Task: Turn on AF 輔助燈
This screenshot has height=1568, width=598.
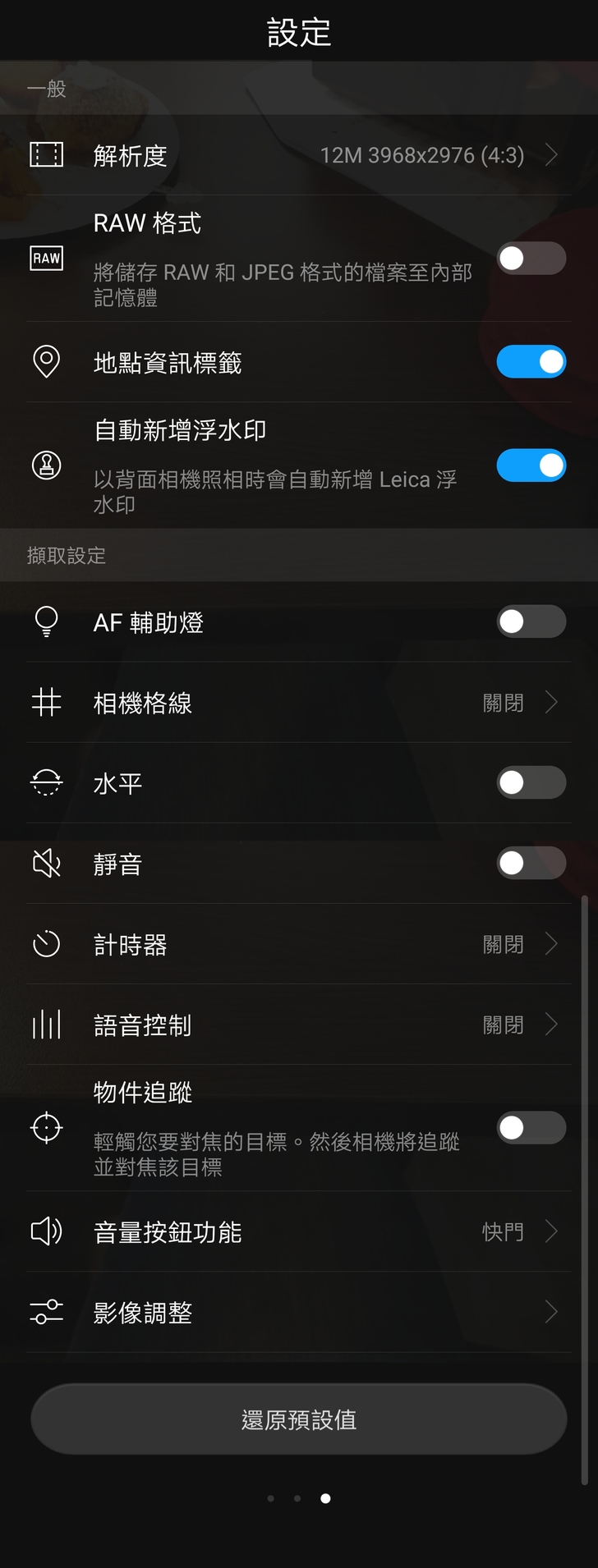Action: (x=531, y=622)
